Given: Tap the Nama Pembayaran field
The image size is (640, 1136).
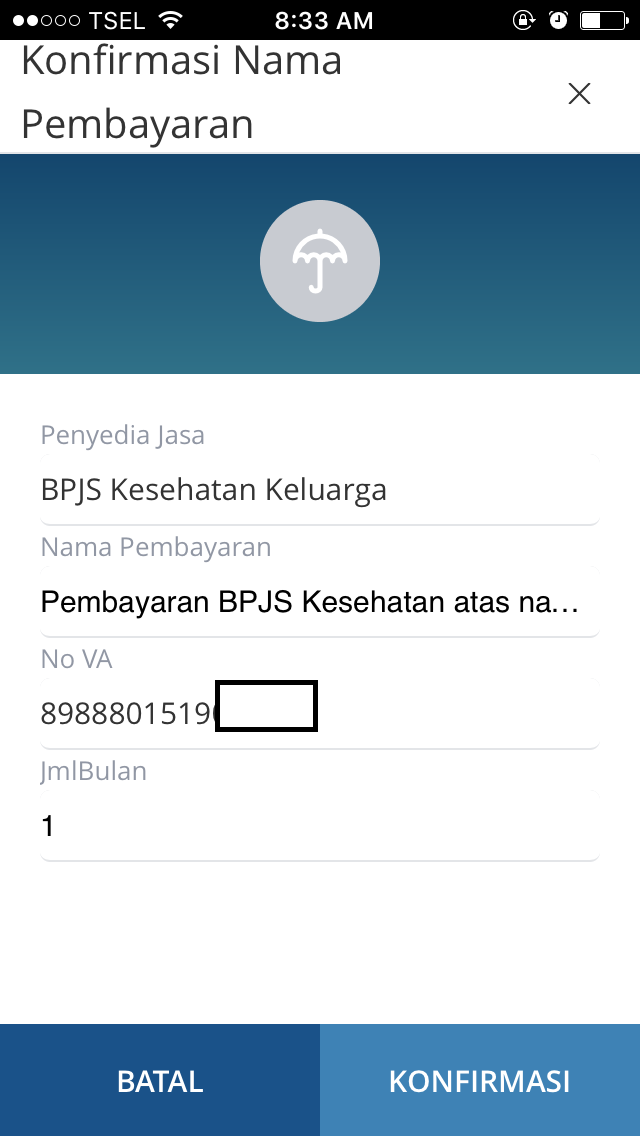Looking at the screenshot, I should 320,602.
